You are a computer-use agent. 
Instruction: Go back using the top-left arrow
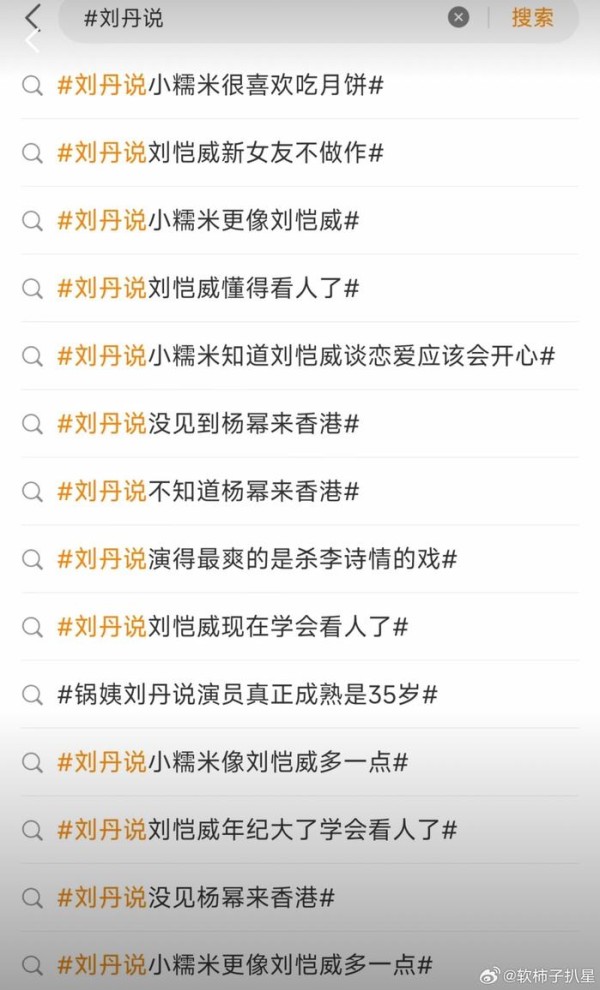click(x=32, y=17)
